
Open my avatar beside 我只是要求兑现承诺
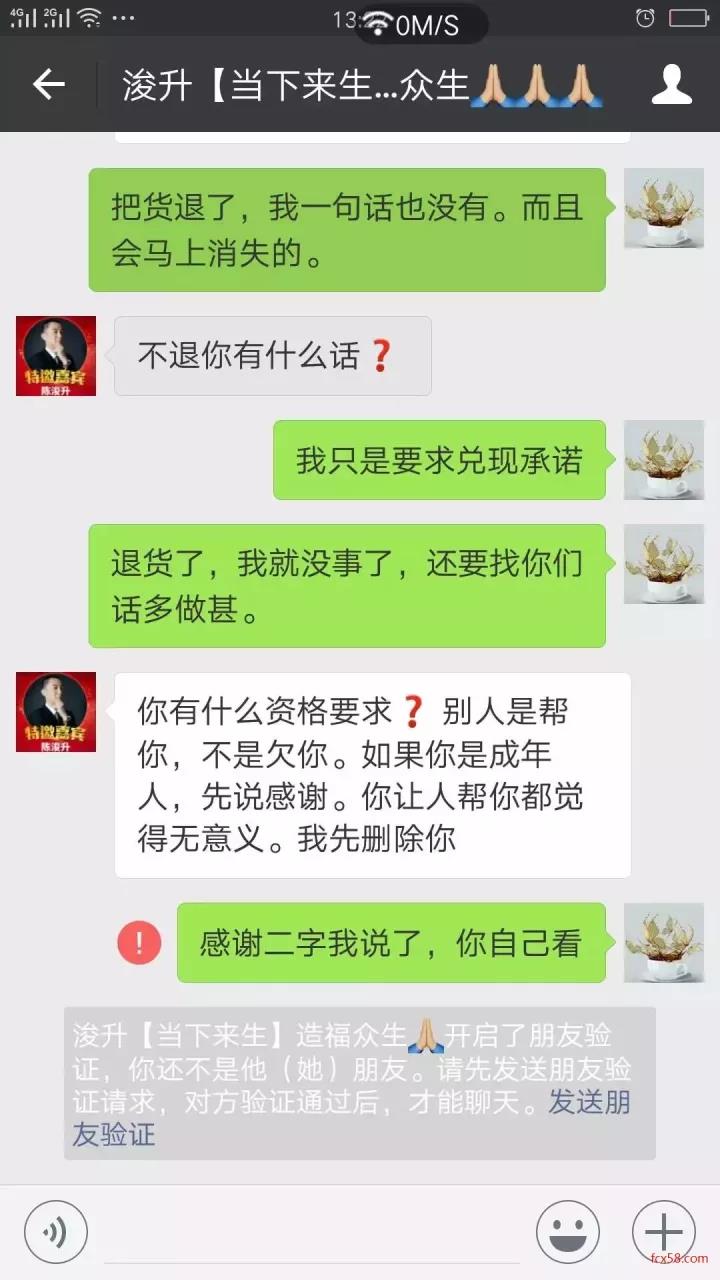click(663, 459)
